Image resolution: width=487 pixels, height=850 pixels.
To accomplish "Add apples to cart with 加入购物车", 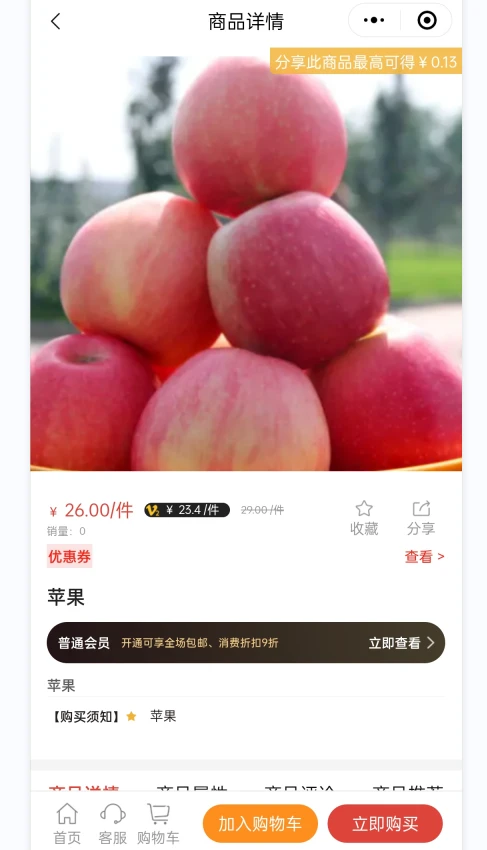I will coord(260,824).
